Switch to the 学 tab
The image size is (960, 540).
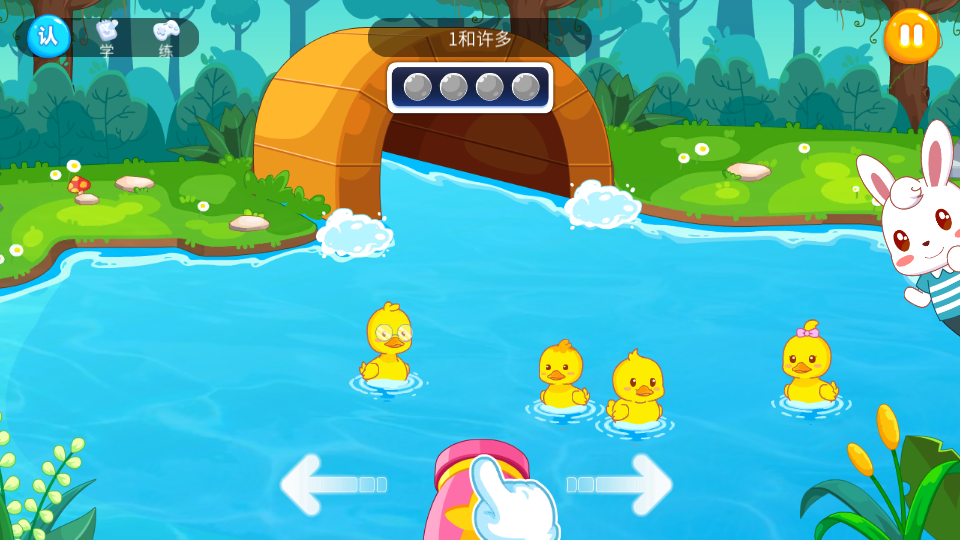click(107, 38)
